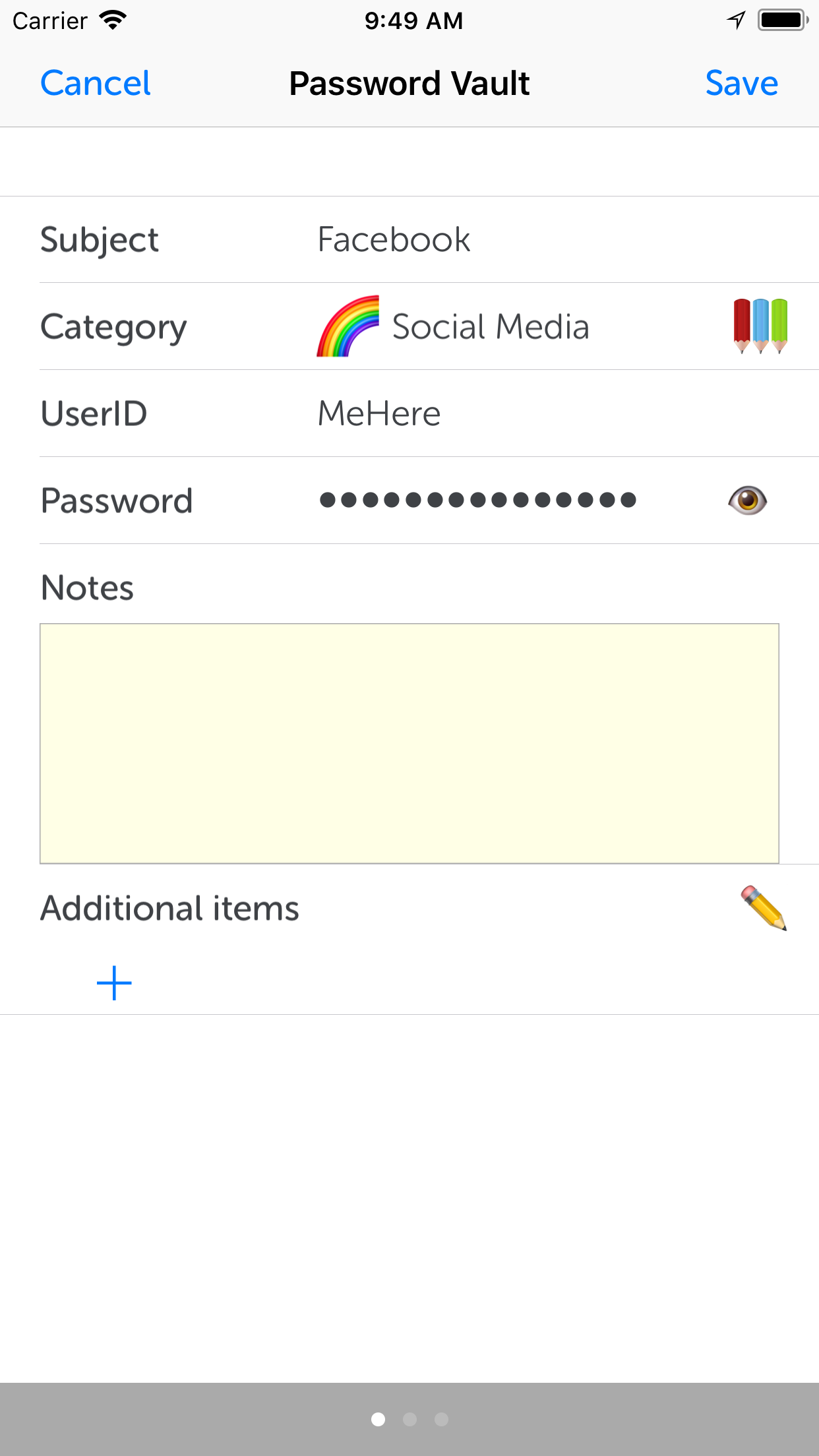Edit additional items with the pencil icon

click(764, 908)
